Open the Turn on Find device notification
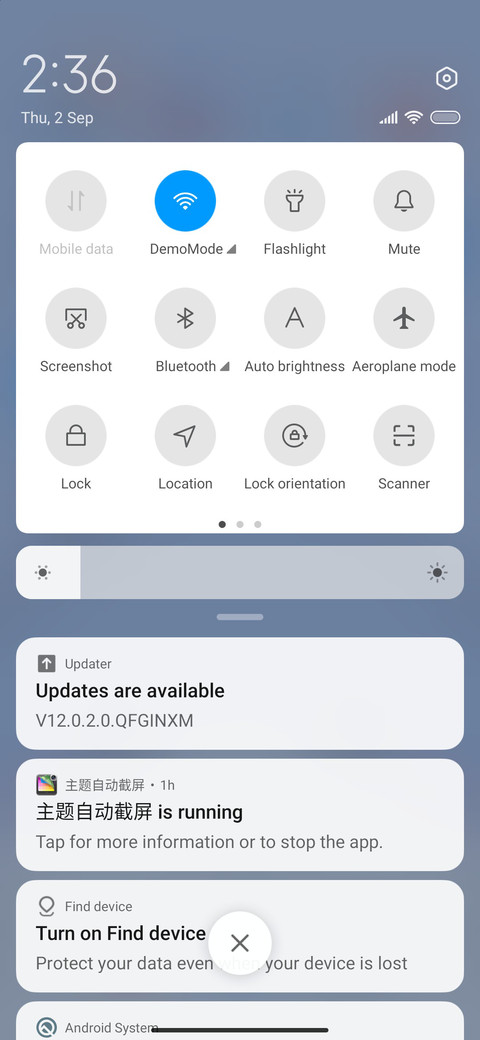The image size is (480, 1040). click(x=240, y=937)
